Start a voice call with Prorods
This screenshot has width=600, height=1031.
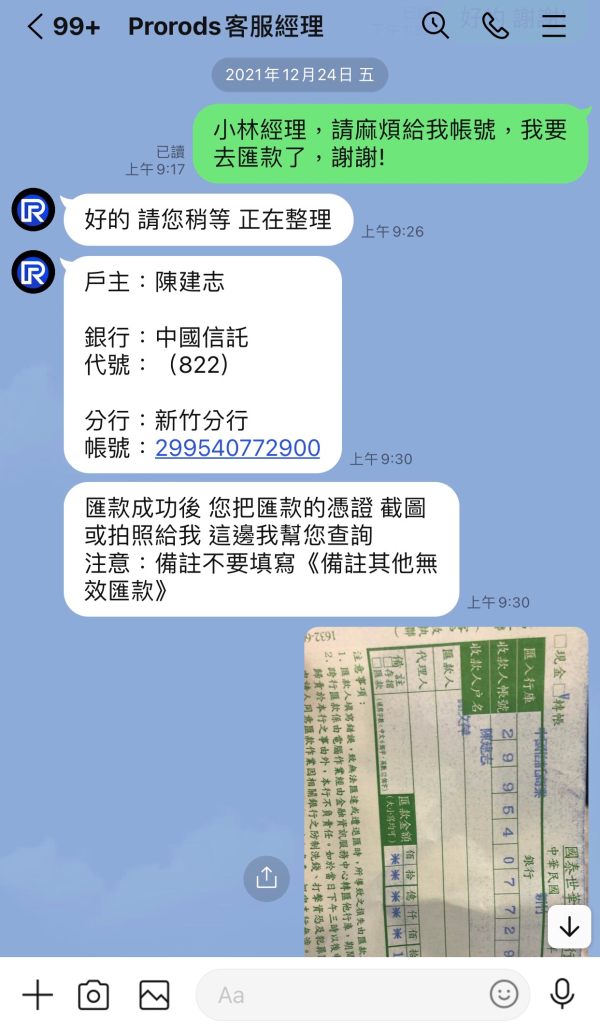tap(494, 26)
